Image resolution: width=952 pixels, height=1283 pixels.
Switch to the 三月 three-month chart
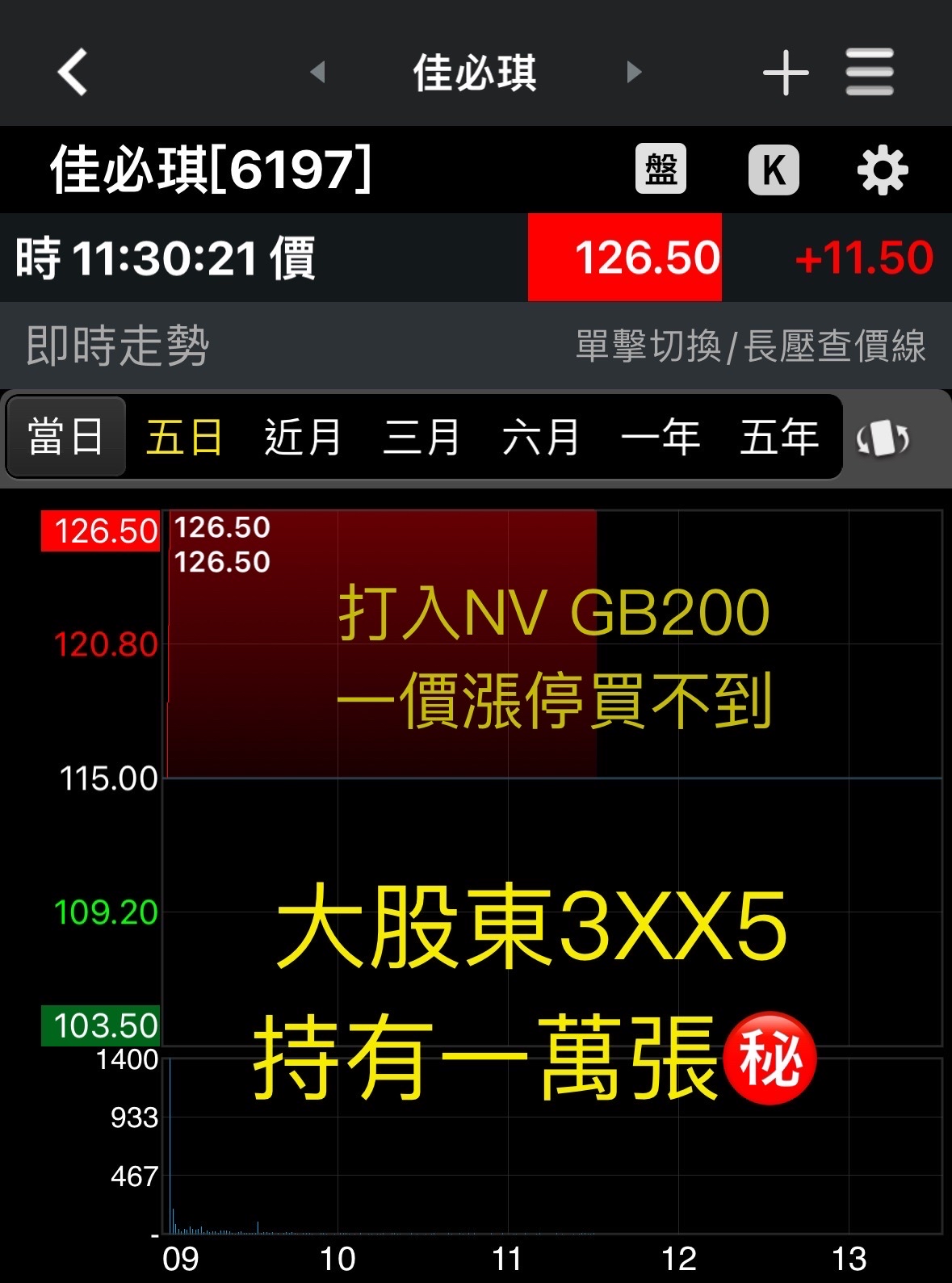(421, 437)
